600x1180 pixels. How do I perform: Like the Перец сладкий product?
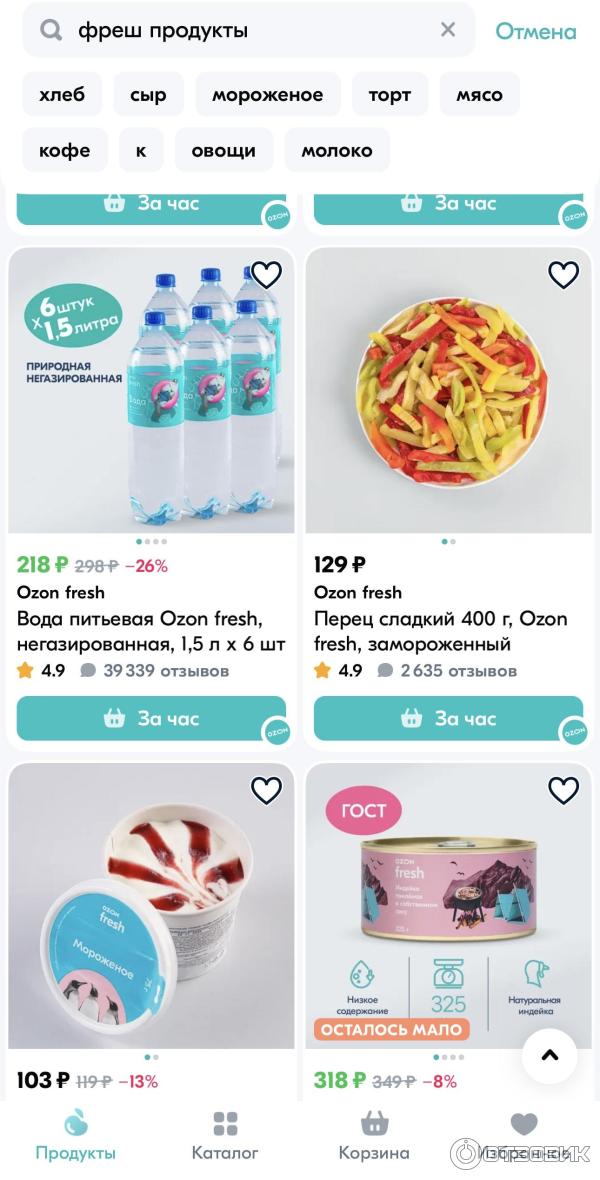(x=564, y=274)
